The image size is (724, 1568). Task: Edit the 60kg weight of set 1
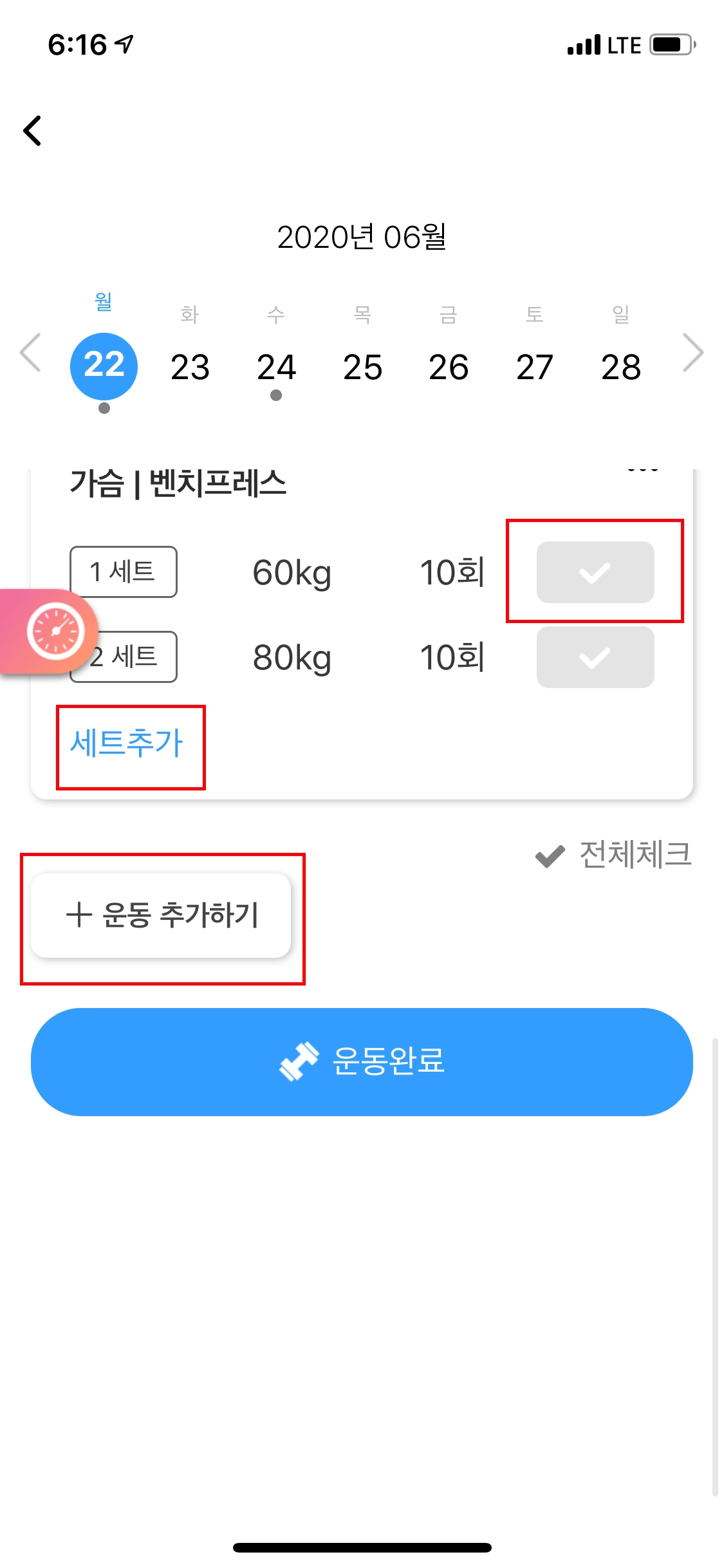pos(292,572)
